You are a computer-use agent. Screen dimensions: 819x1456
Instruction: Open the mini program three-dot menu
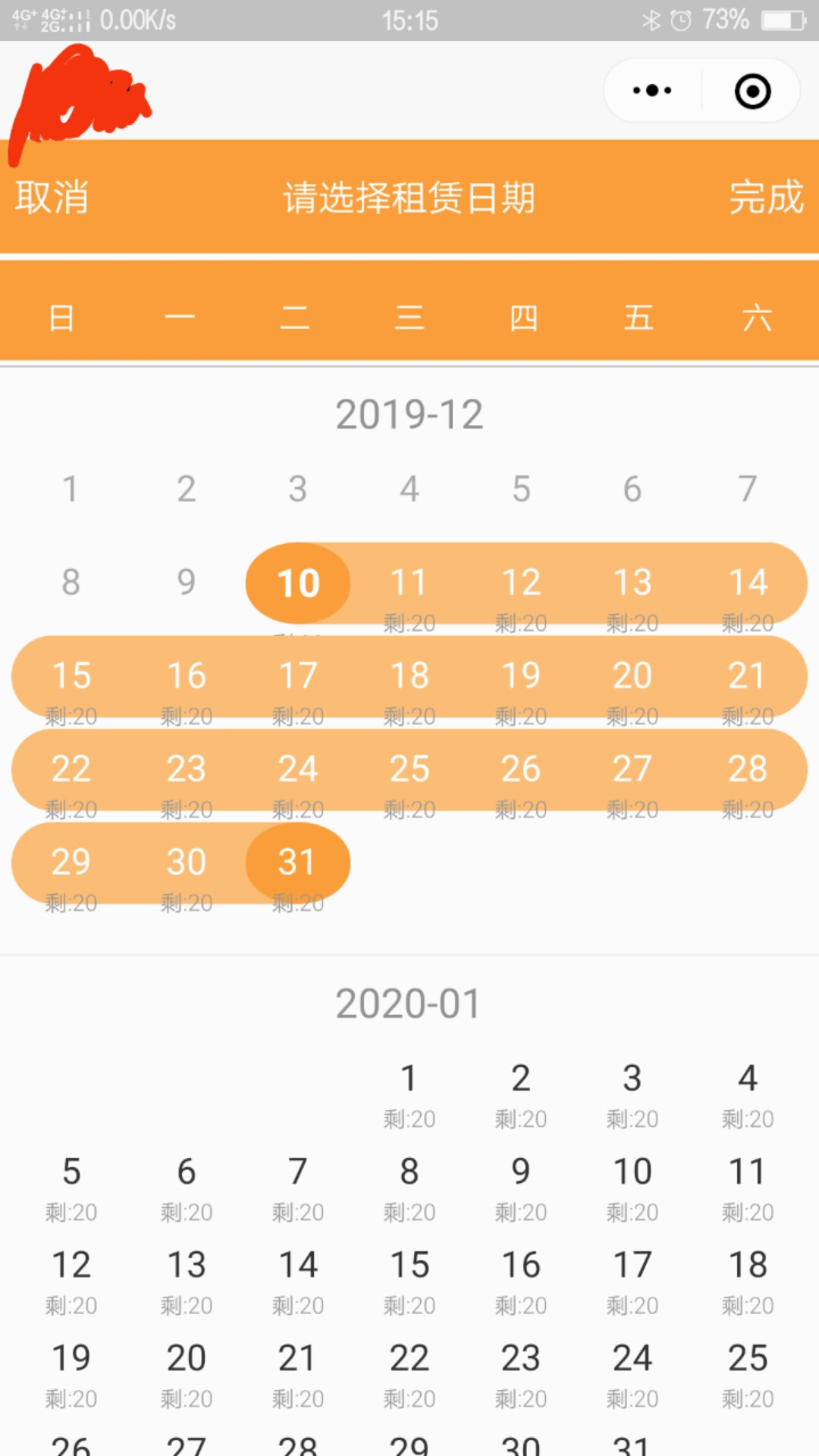652,91
